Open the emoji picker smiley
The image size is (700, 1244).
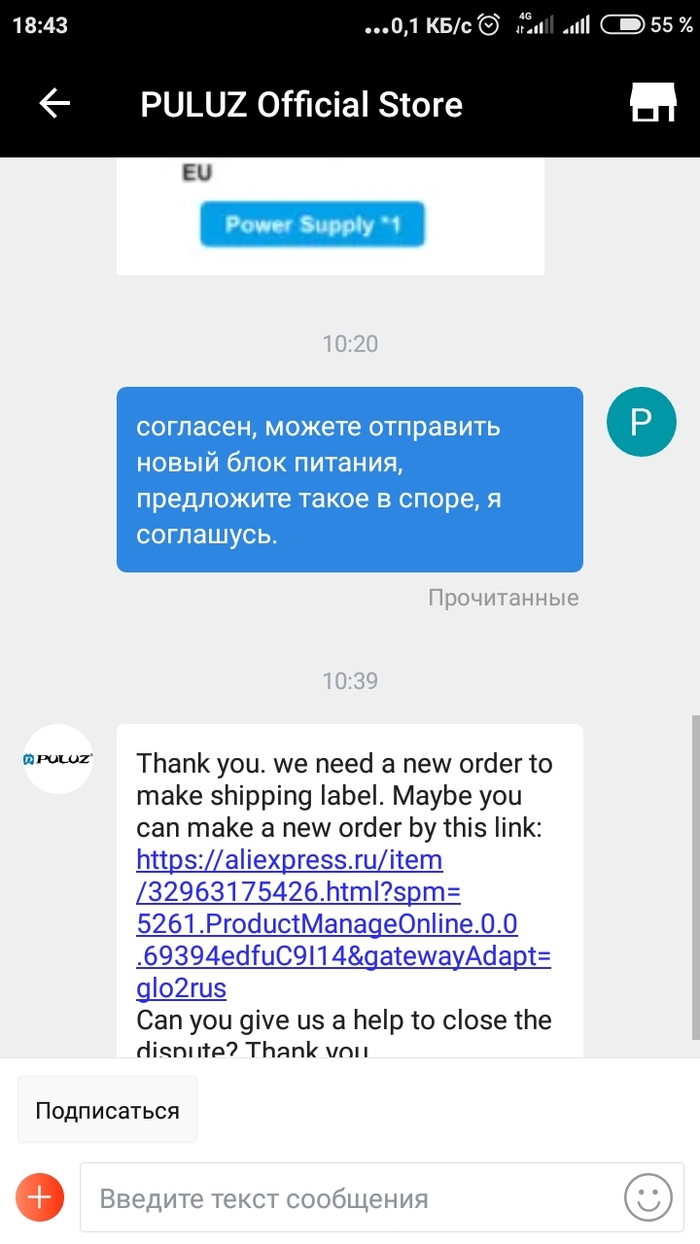648,1197
